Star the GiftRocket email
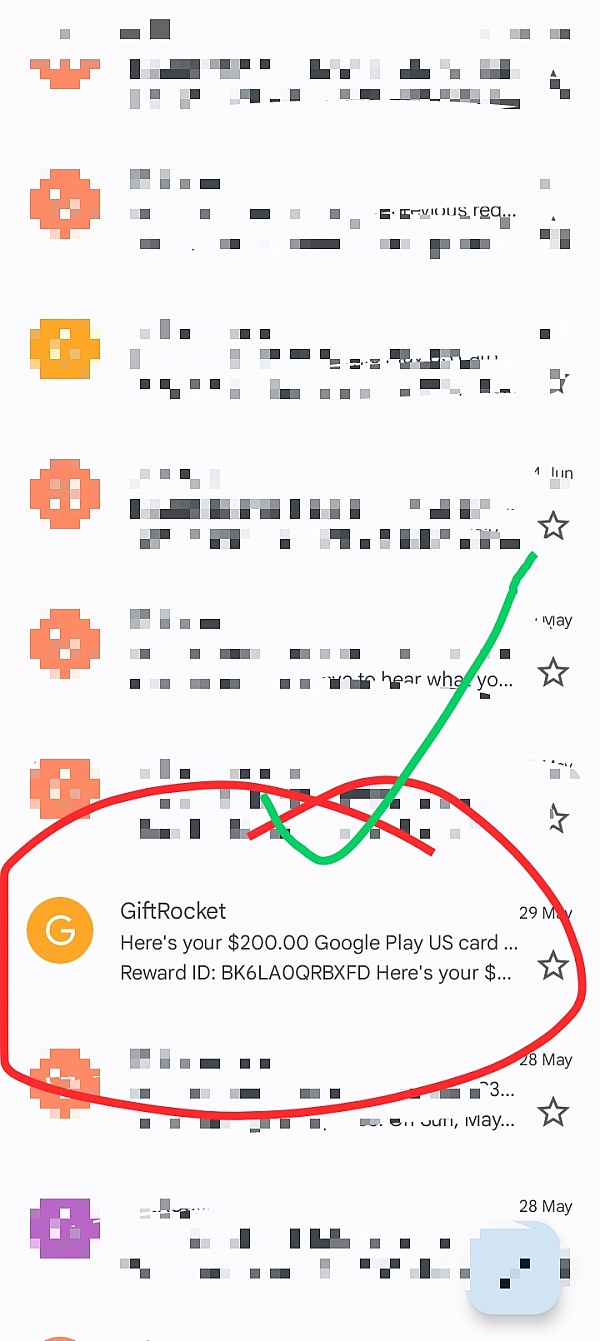The width and height of the screenshot is (600, 1341). pyautogui.click(x=553, y=966)
